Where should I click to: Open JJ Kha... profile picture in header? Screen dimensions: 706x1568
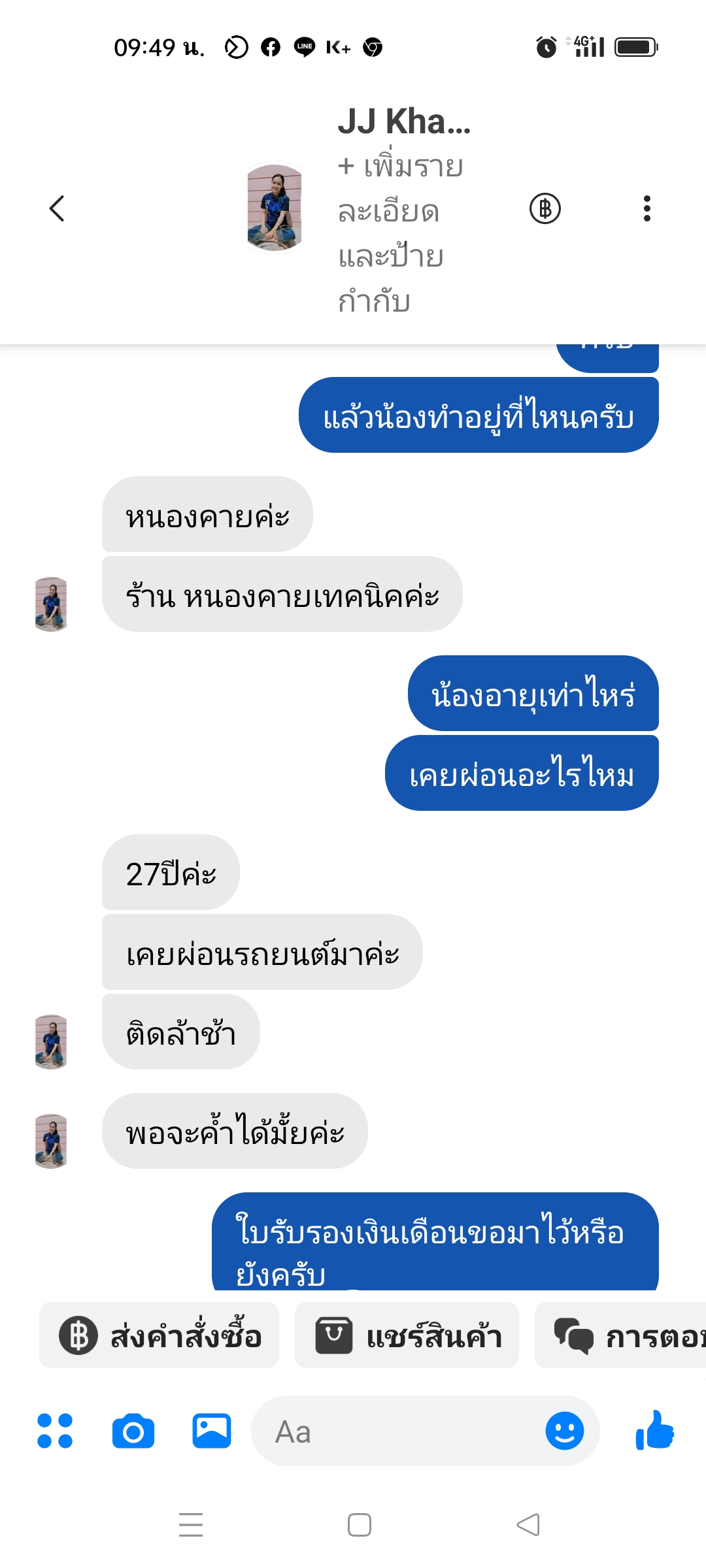point(275,208)
